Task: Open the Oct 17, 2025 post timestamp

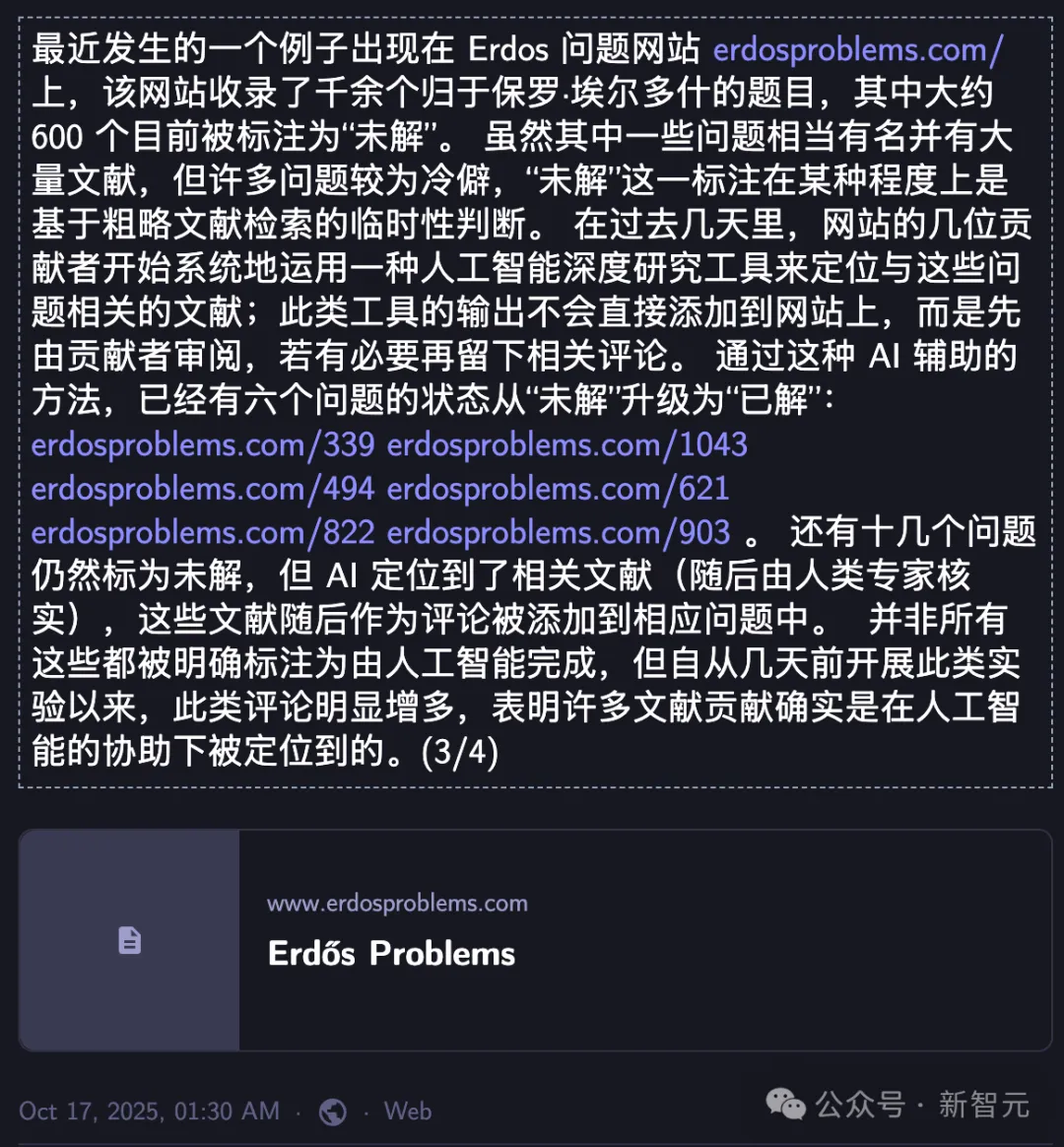Action: (x=149, y=1112)
